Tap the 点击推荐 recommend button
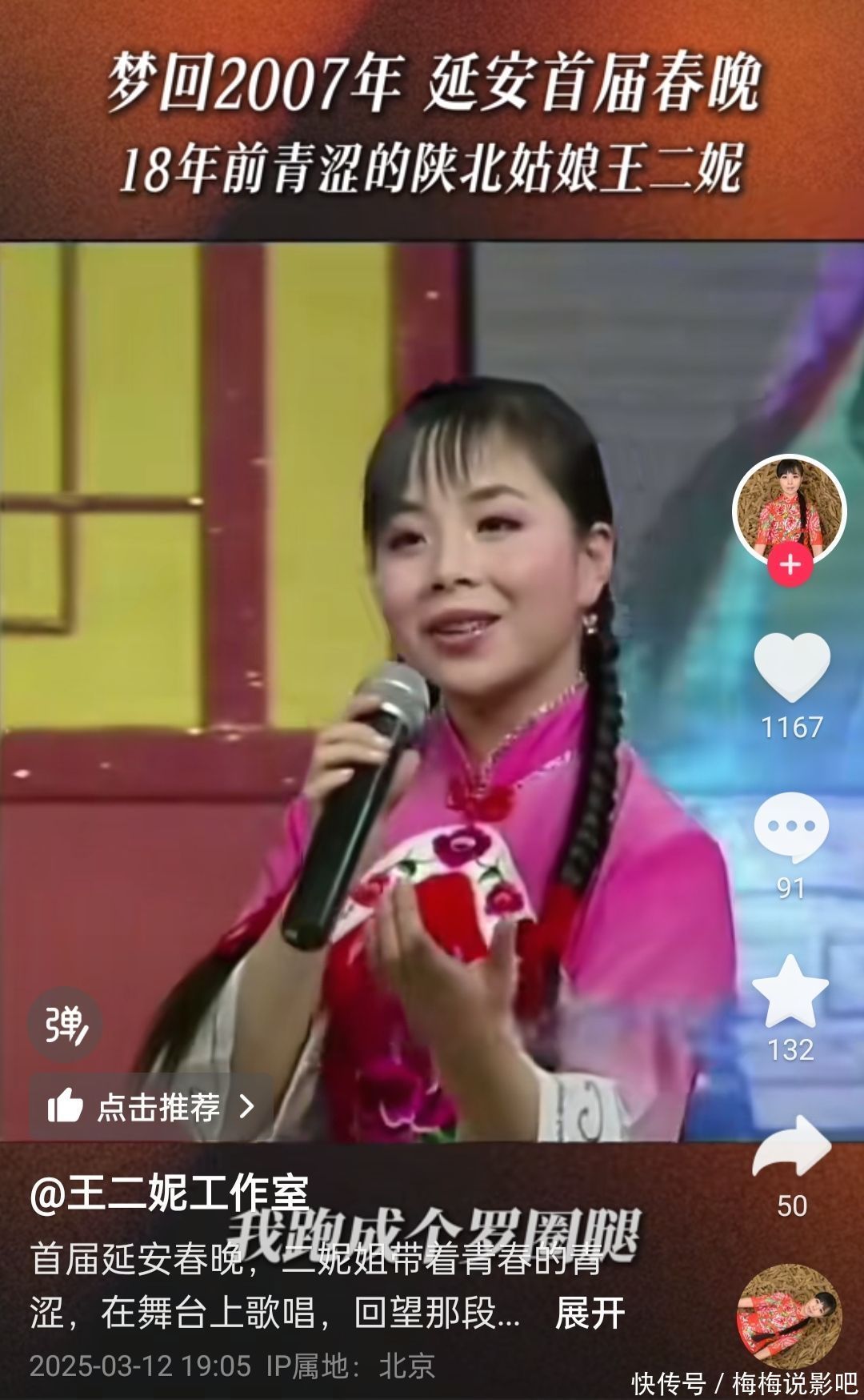 tap(151, 1107)
